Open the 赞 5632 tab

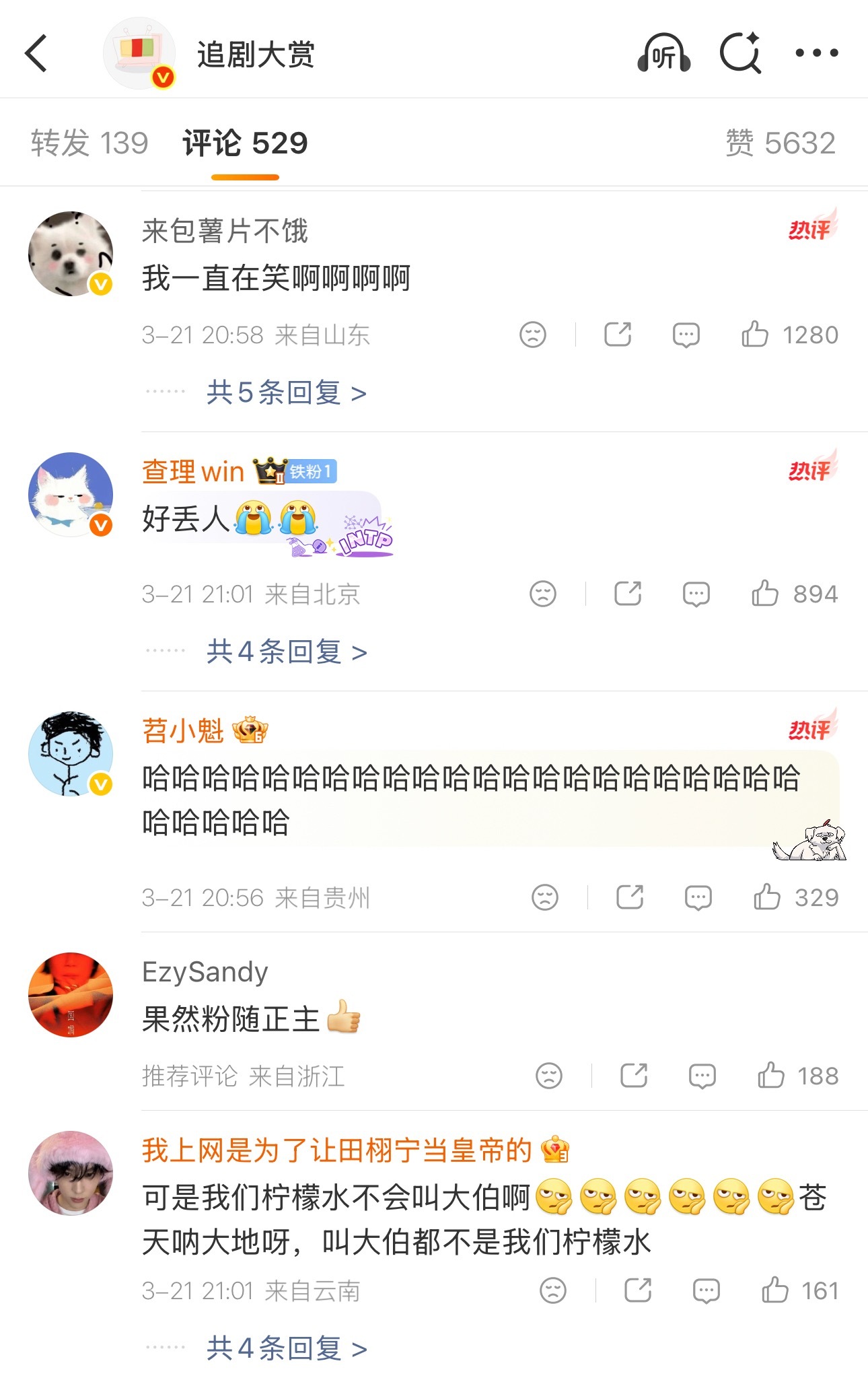pos(781,142)
